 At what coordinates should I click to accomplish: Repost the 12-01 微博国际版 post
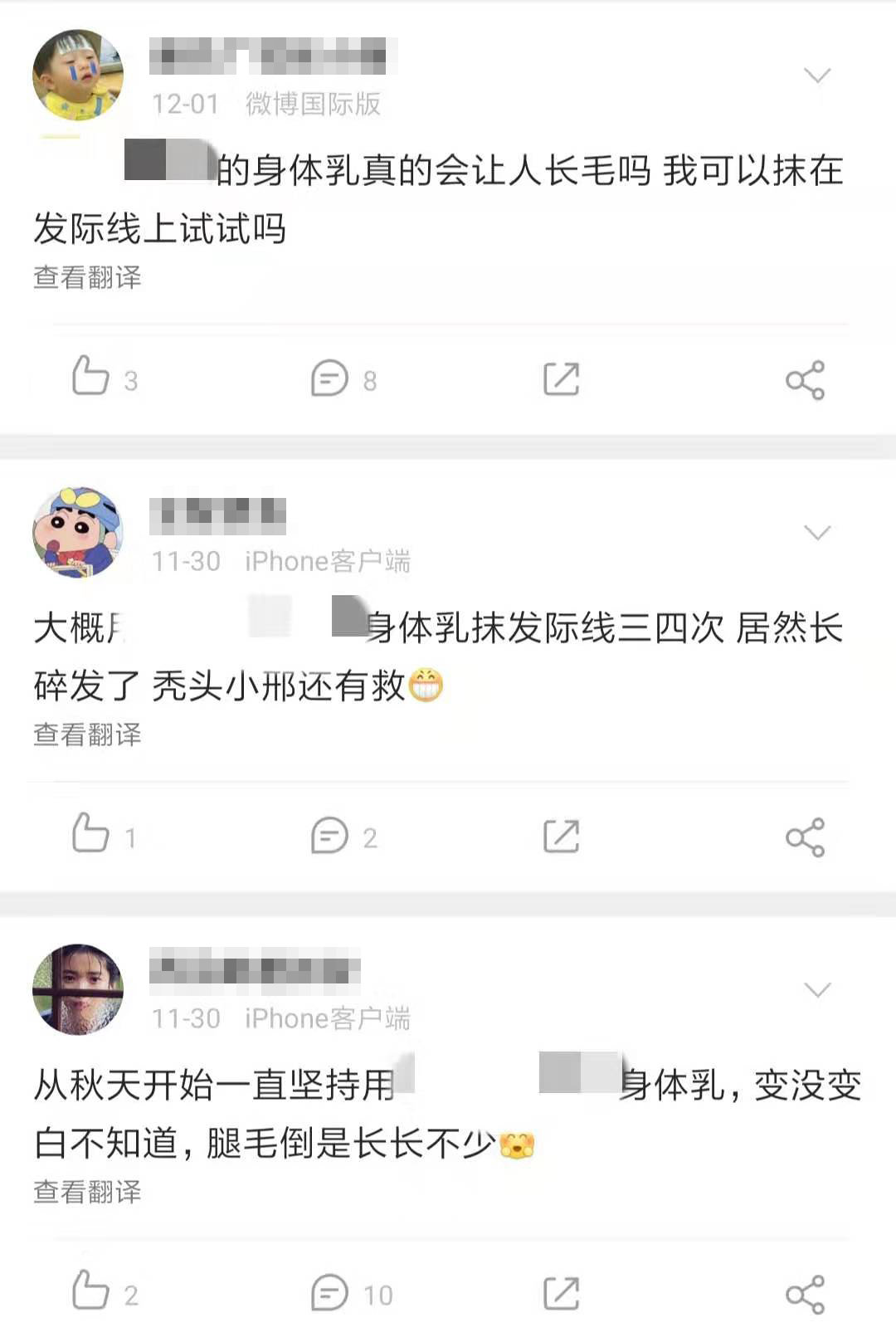point(561,378)
